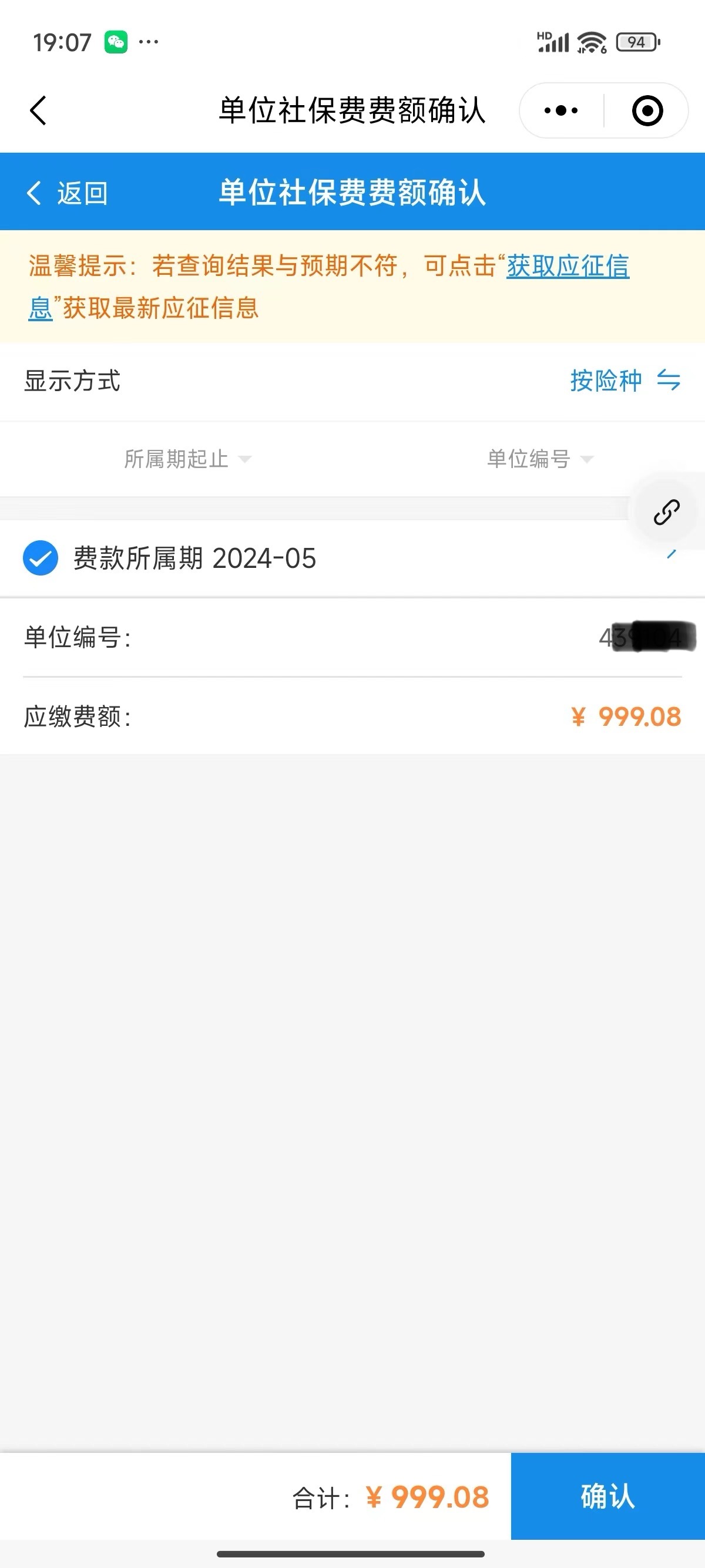Close the mini program with the circle button
This screenshot has width=705, height=1568.
(x=647, y=111)
